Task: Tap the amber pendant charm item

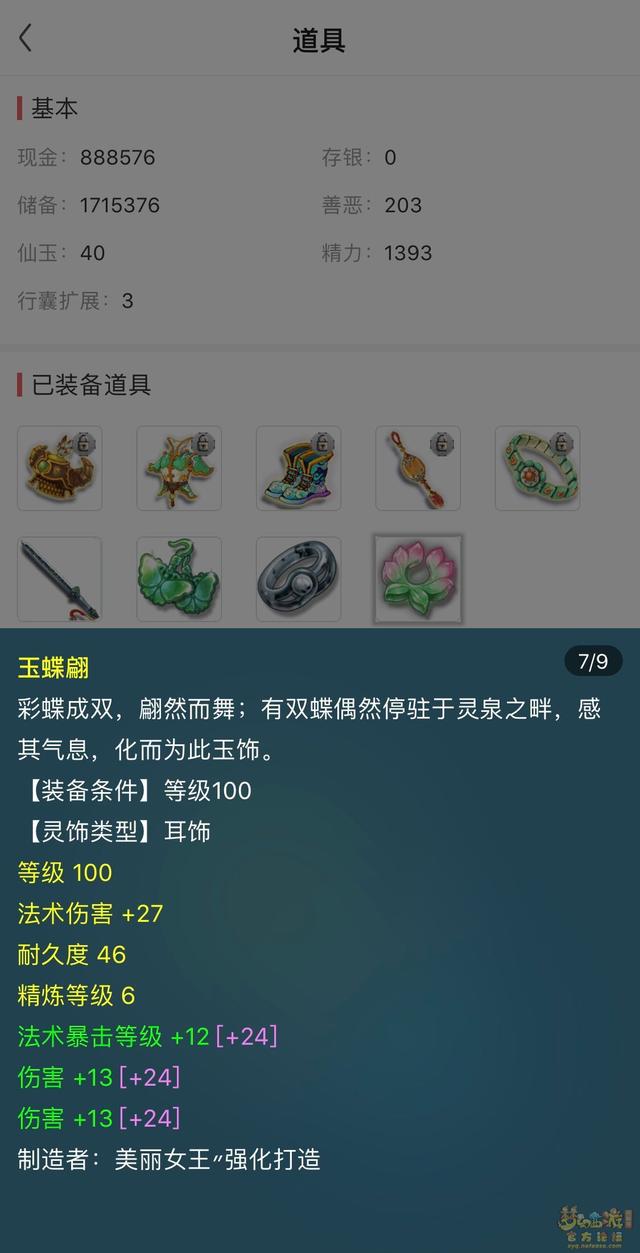Action: (x=418, y=468)
